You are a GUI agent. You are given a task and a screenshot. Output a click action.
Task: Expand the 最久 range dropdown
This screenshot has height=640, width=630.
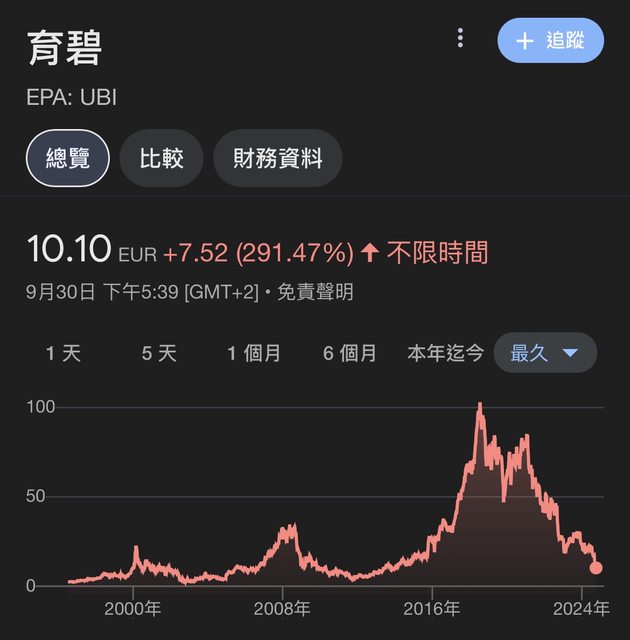pyautogui.click(x=545, y=353)
